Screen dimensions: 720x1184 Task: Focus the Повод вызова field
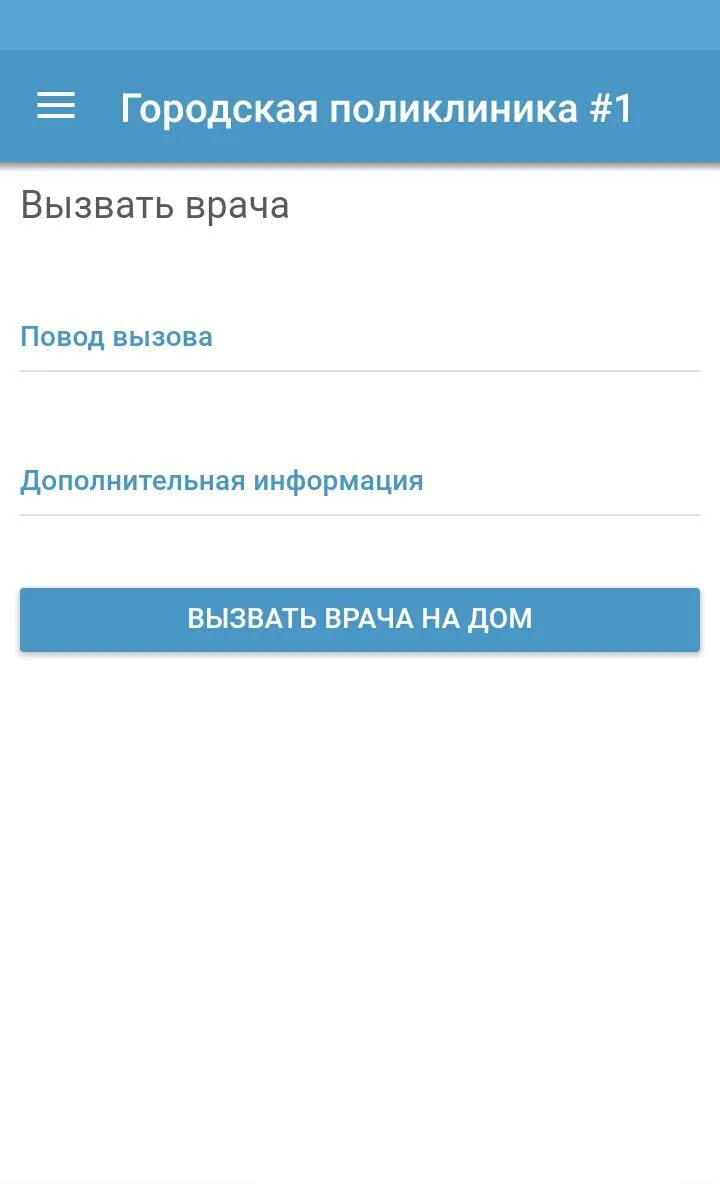coord(360,338)
